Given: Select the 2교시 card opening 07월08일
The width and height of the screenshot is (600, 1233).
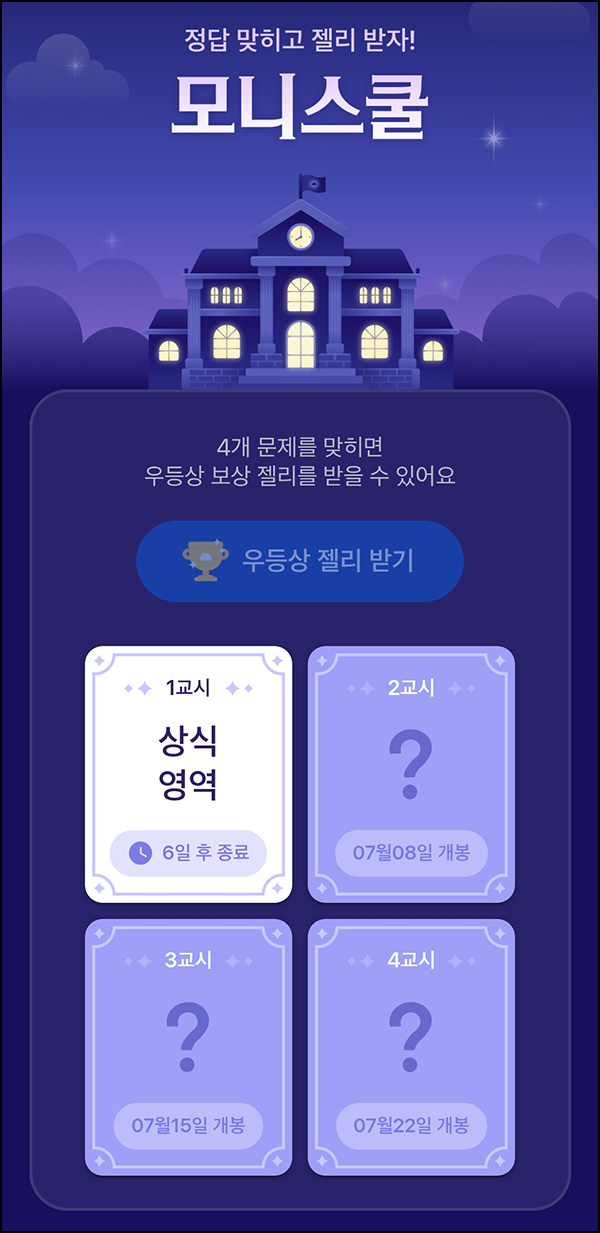Looking at the screenshot, I should [x=411, y=775].
